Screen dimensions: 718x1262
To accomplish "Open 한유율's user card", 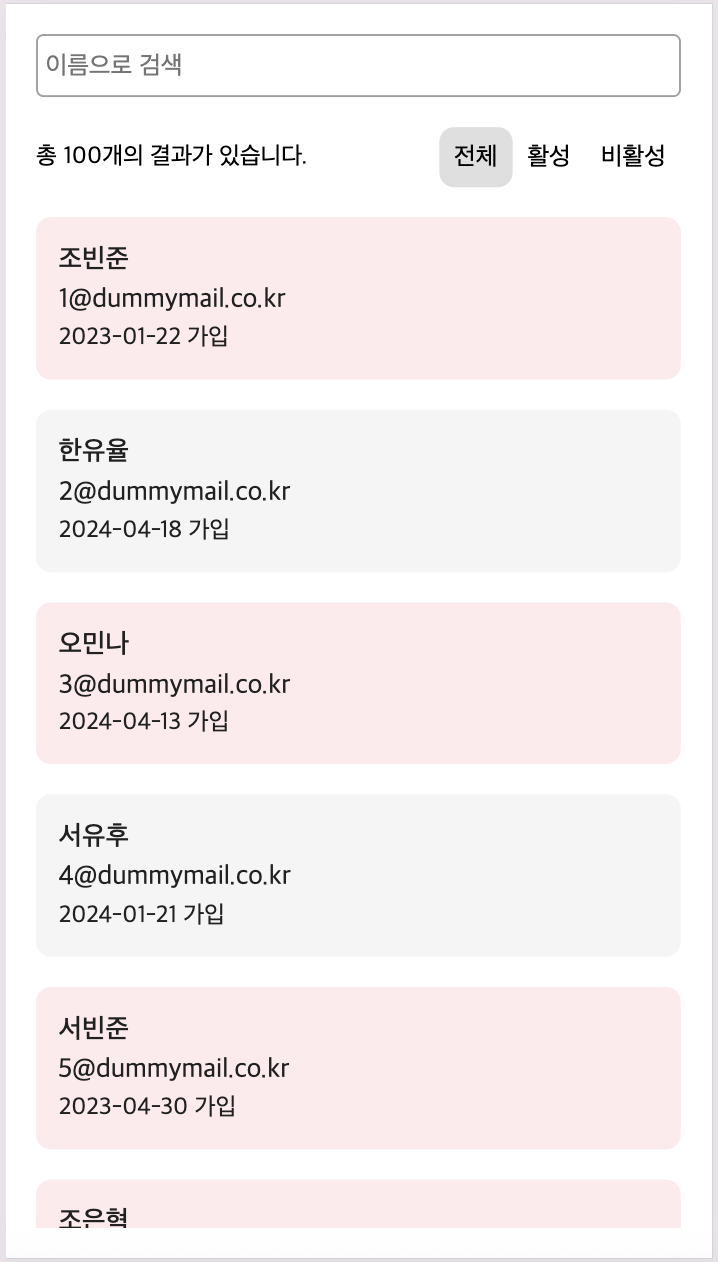I will (x=358, y=490).
